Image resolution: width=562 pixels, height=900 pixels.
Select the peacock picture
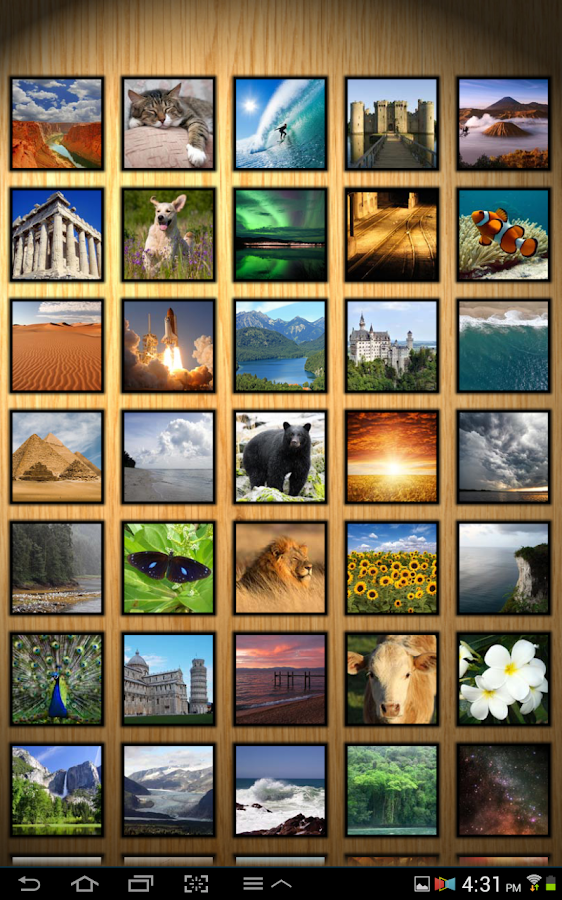pyautogui.click(x=57, y=680)
